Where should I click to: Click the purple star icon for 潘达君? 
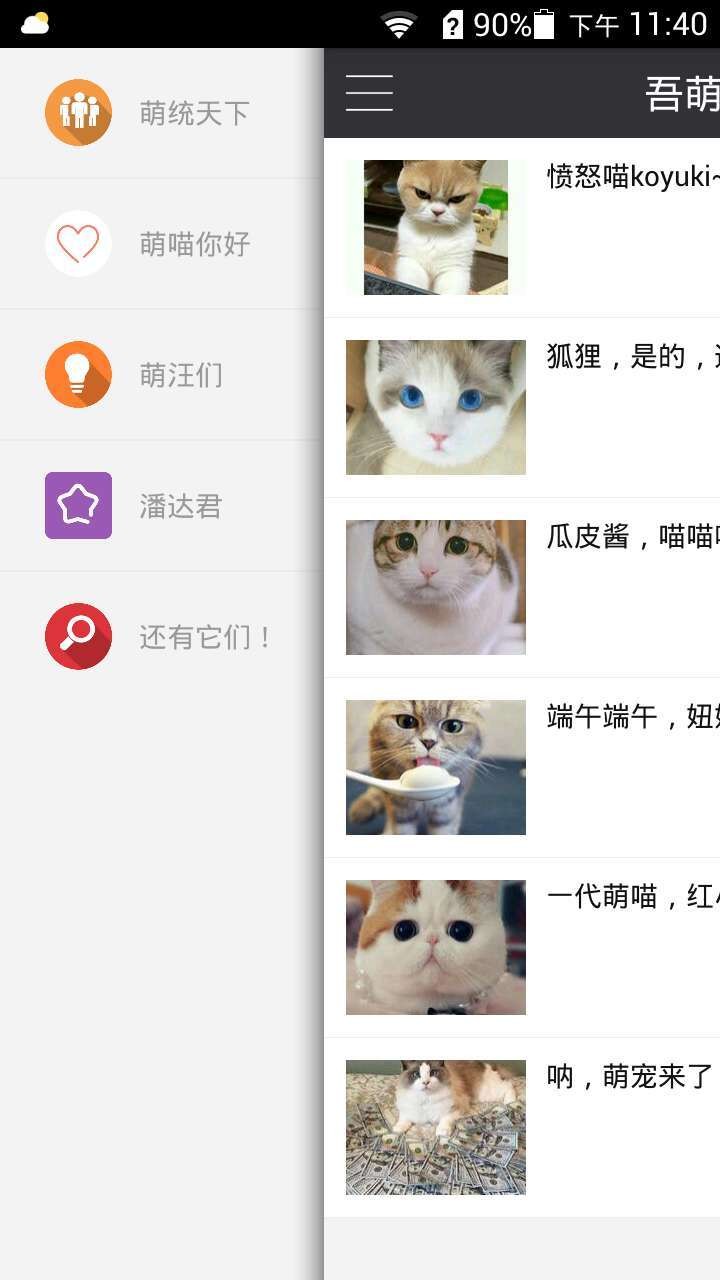(x=79, y=505)
